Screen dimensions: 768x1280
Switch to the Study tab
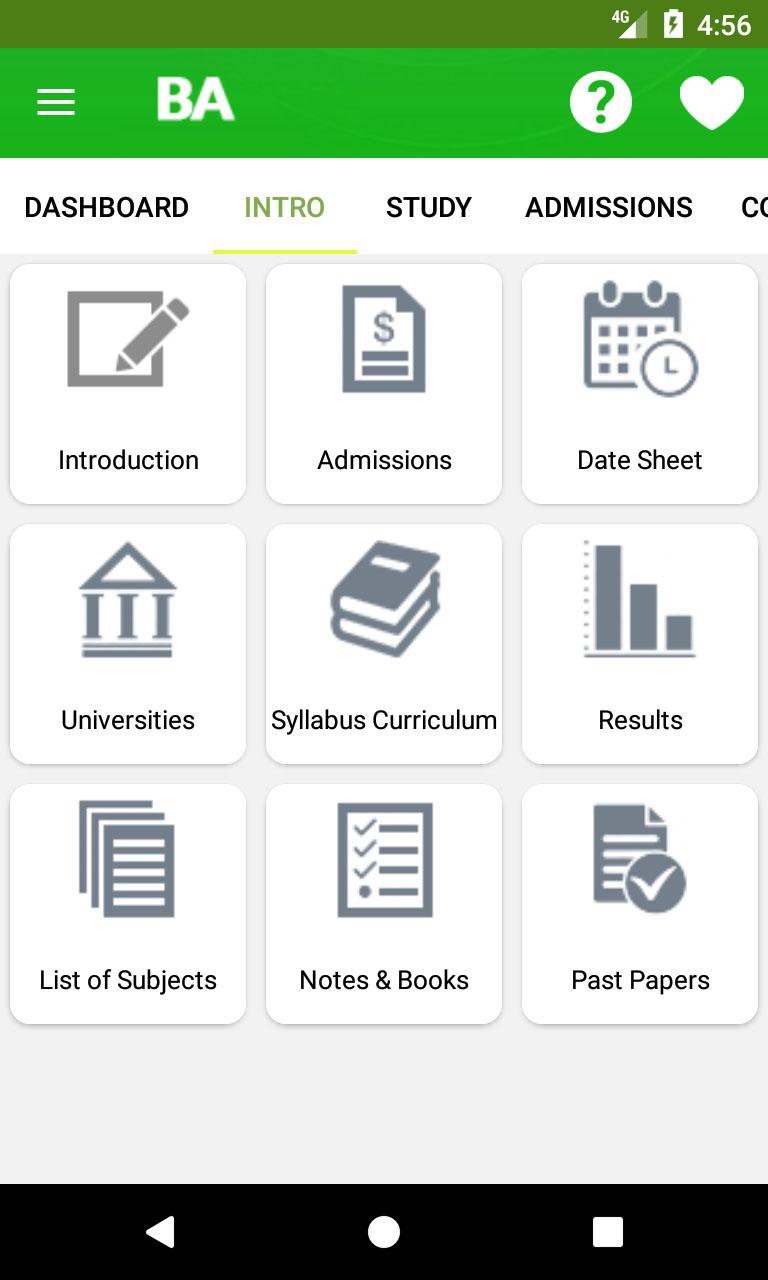pyautogui.click(x=428, y=207)
